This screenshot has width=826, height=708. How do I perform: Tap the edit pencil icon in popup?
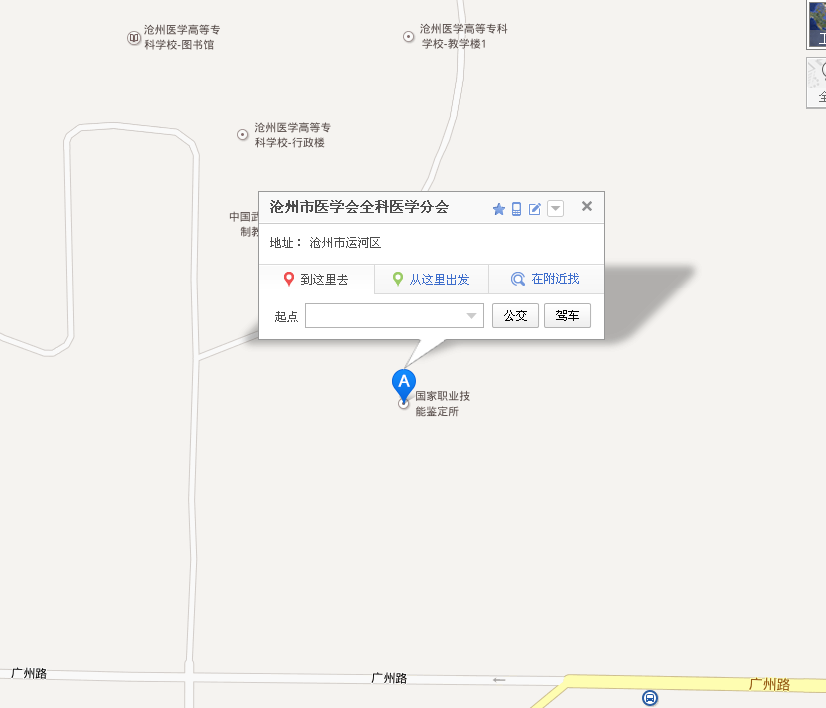tap(535, 209)
